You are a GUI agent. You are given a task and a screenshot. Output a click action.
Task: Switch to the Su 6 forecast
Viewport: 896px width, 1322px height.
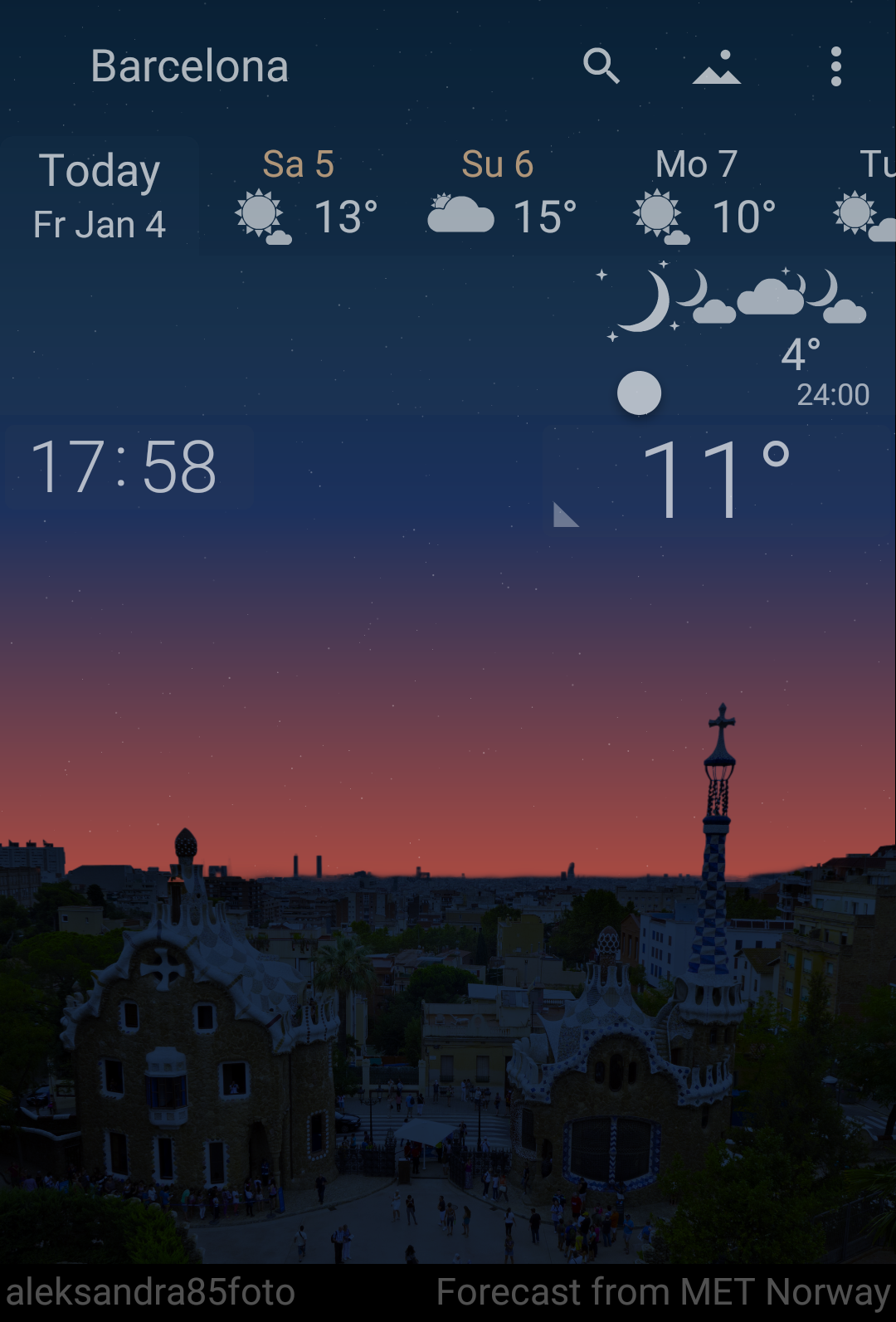(499, 197)
